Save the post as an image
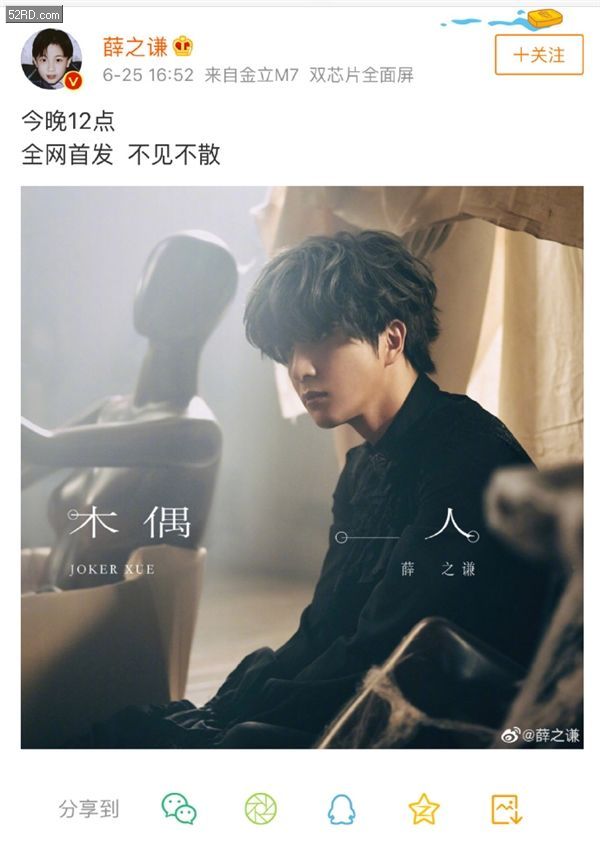Image resolution: width=600 pixels, height=864 pixels. point(507,809)
